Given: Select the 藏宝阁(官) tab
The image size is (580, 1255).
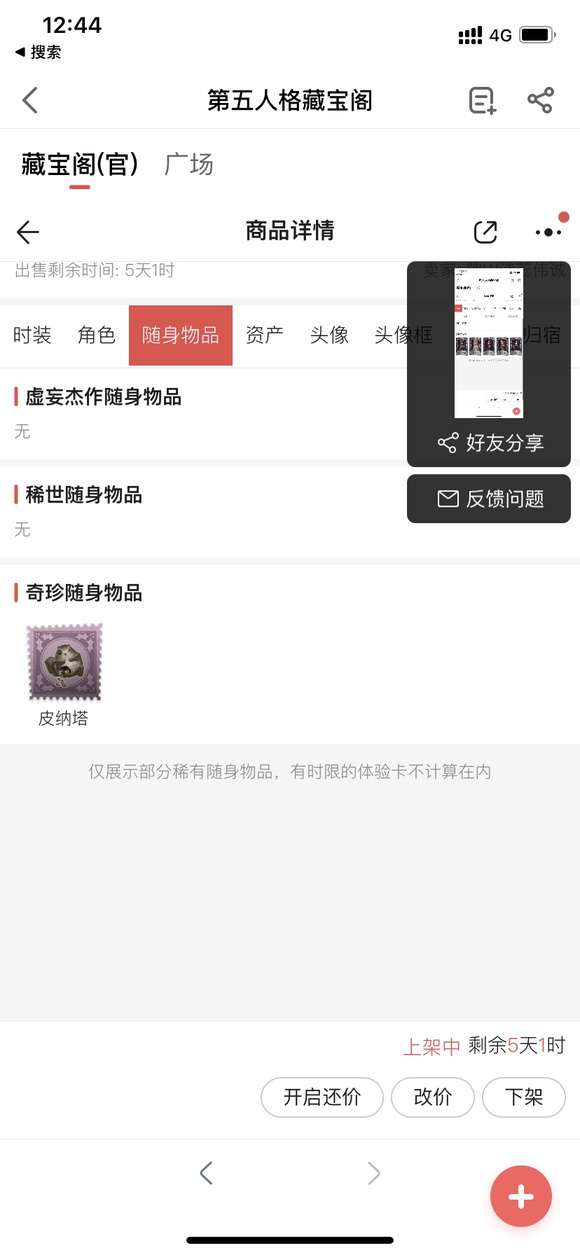Looking at the screenshot, I should point(80,164).
